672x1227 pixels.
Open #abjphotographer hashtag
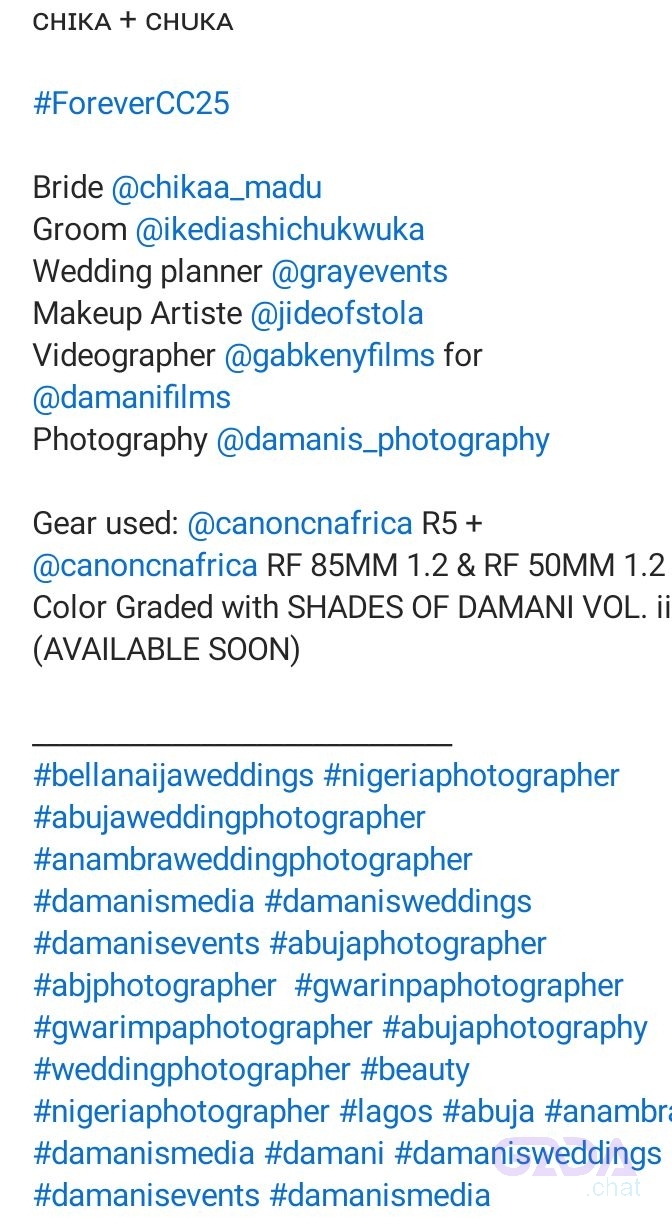154,986
